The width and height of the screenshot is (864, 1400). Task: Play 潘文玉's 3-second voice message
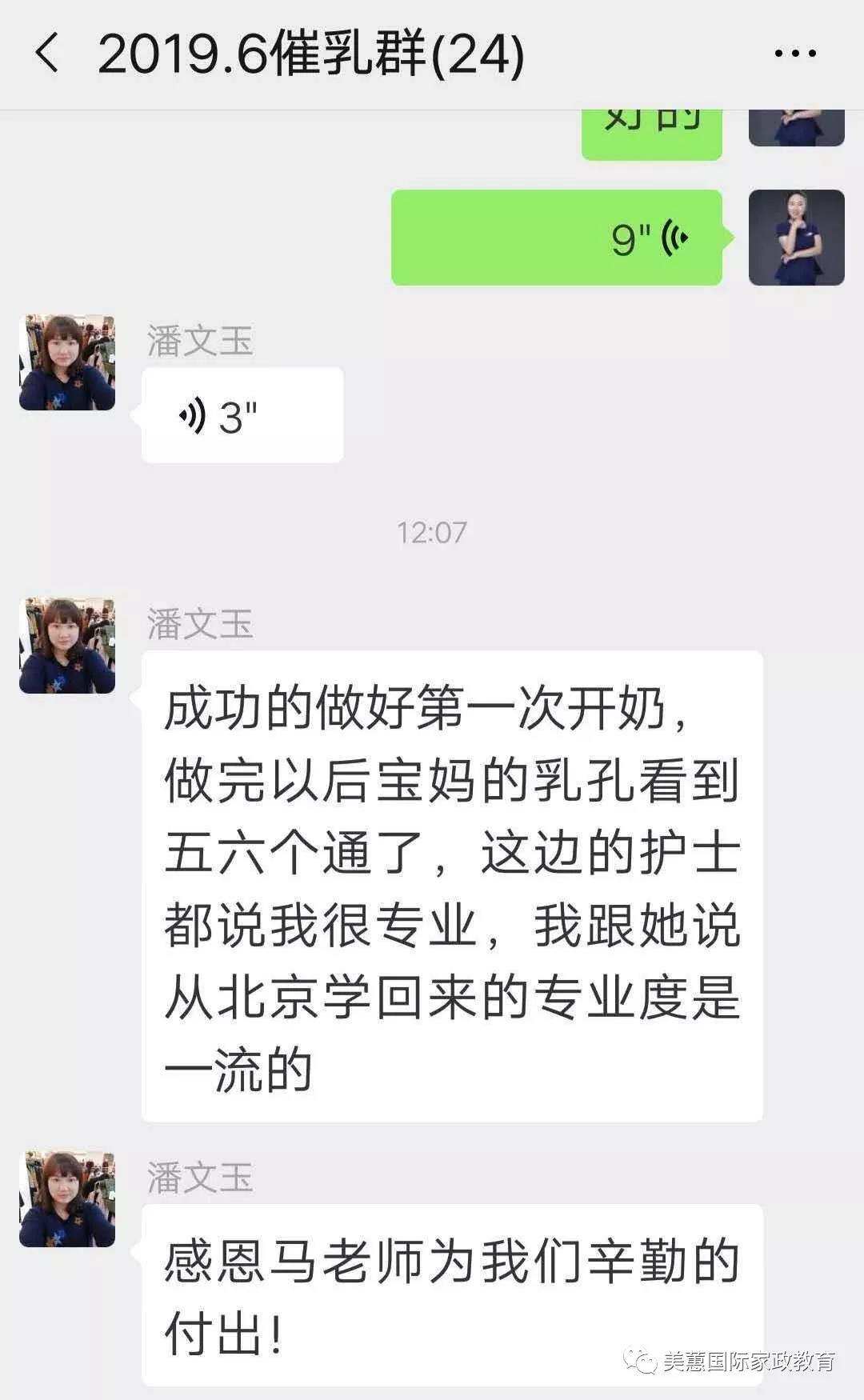(242, 415)
